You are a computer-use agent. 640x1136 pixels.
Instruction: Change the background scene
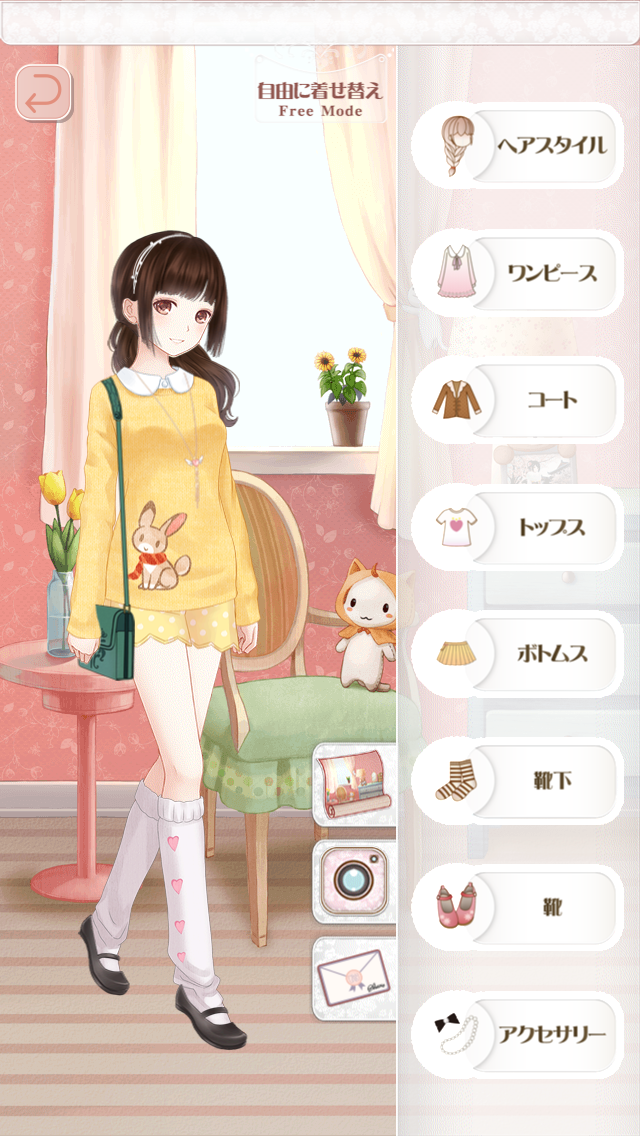355,783
